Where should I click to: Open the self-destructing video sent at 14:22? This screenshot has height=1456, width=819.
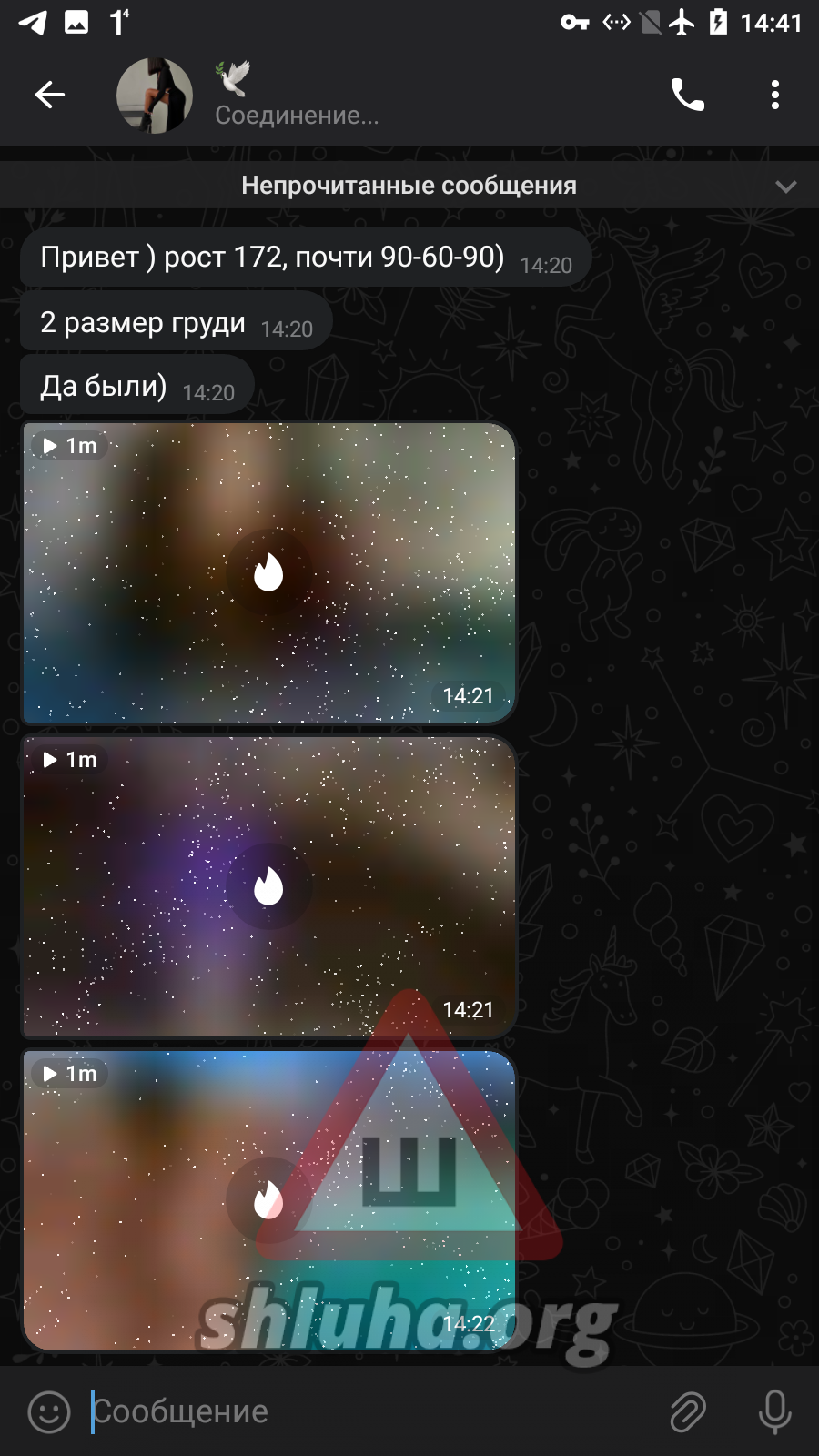point(268,1199)
